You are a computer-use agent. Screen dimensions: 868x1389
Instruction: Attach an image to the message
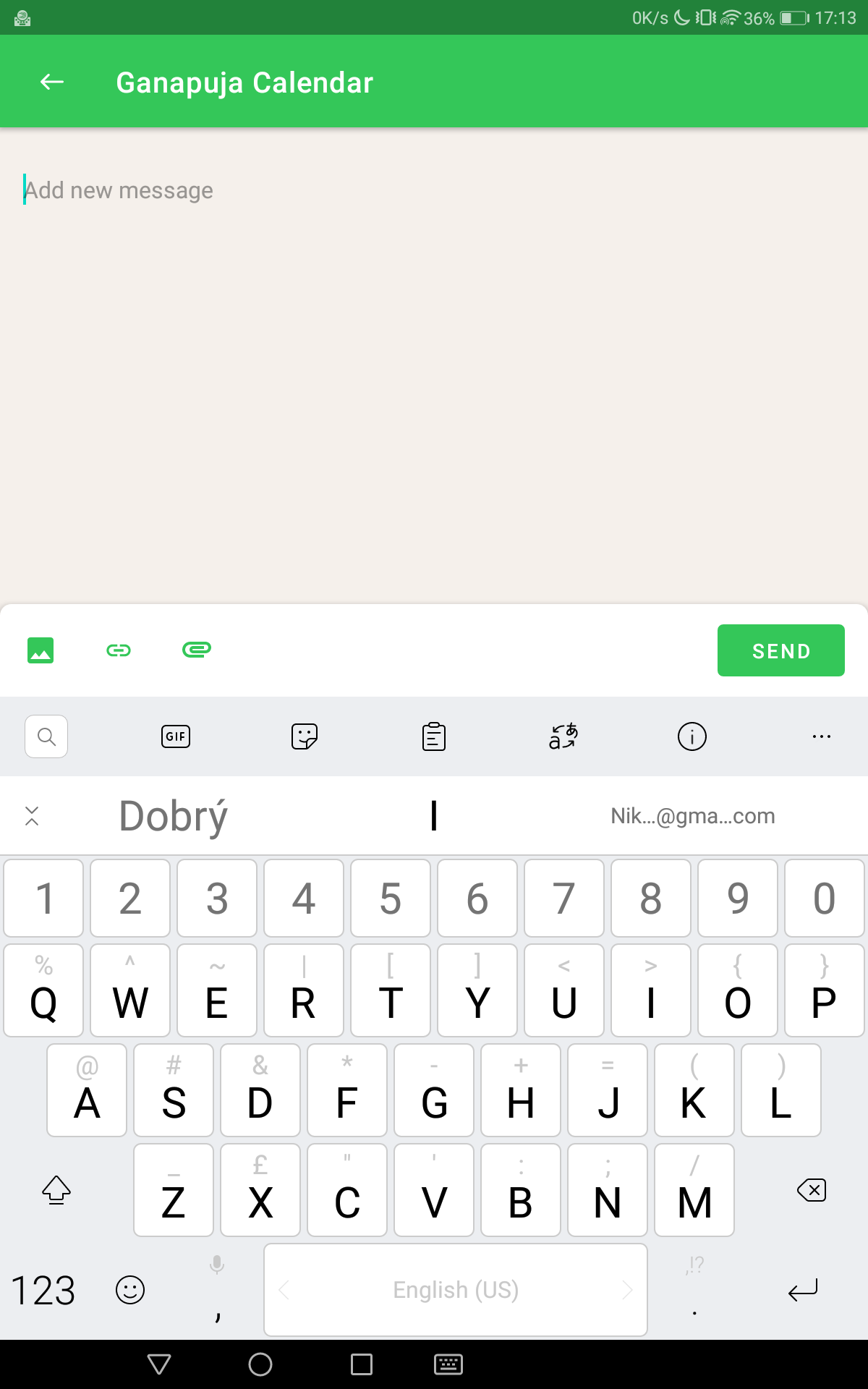coord(41,650)
